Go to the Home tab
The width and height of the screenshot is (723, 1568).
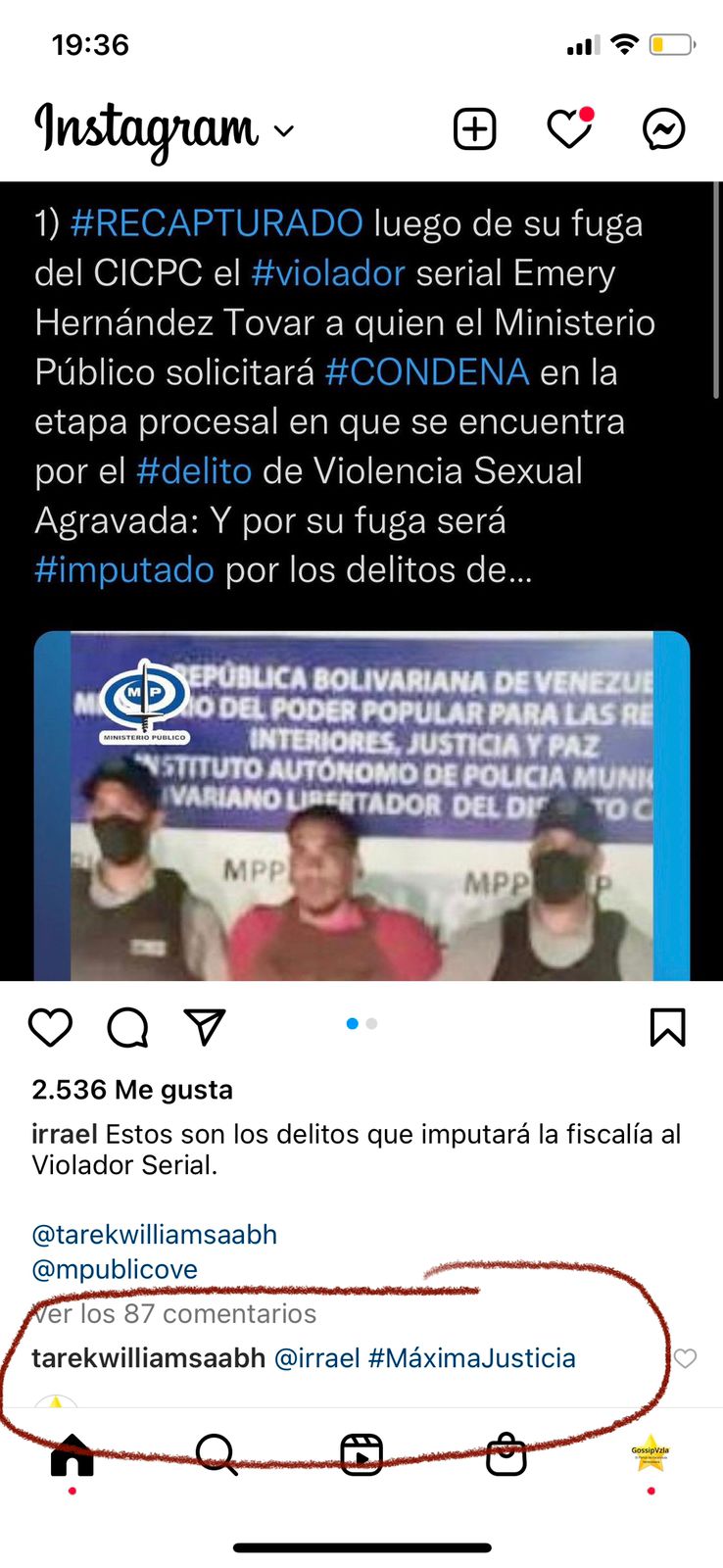tap(72, 1454)
